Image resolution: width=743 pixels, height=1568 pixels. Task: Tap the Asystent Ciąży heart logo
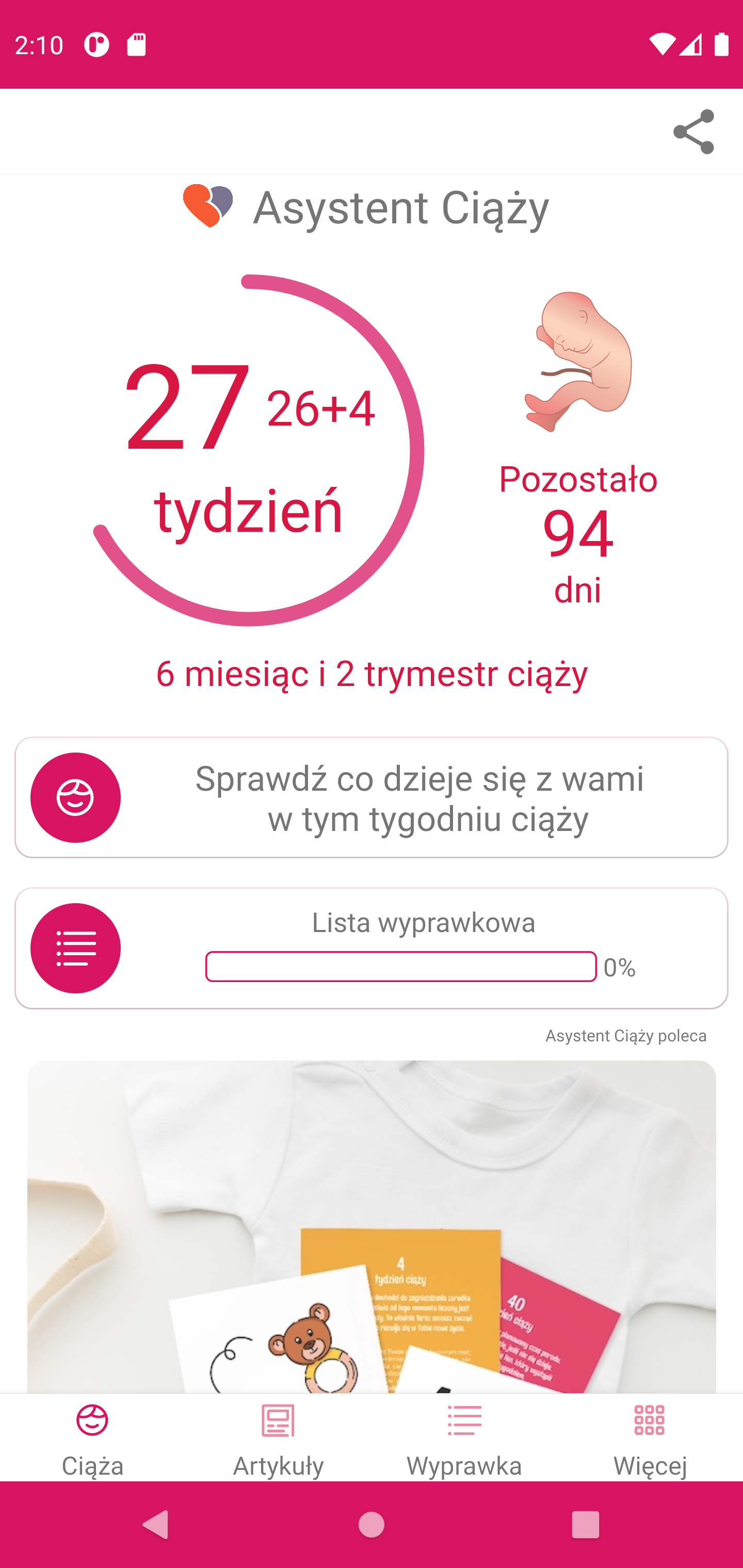(209, 207)
